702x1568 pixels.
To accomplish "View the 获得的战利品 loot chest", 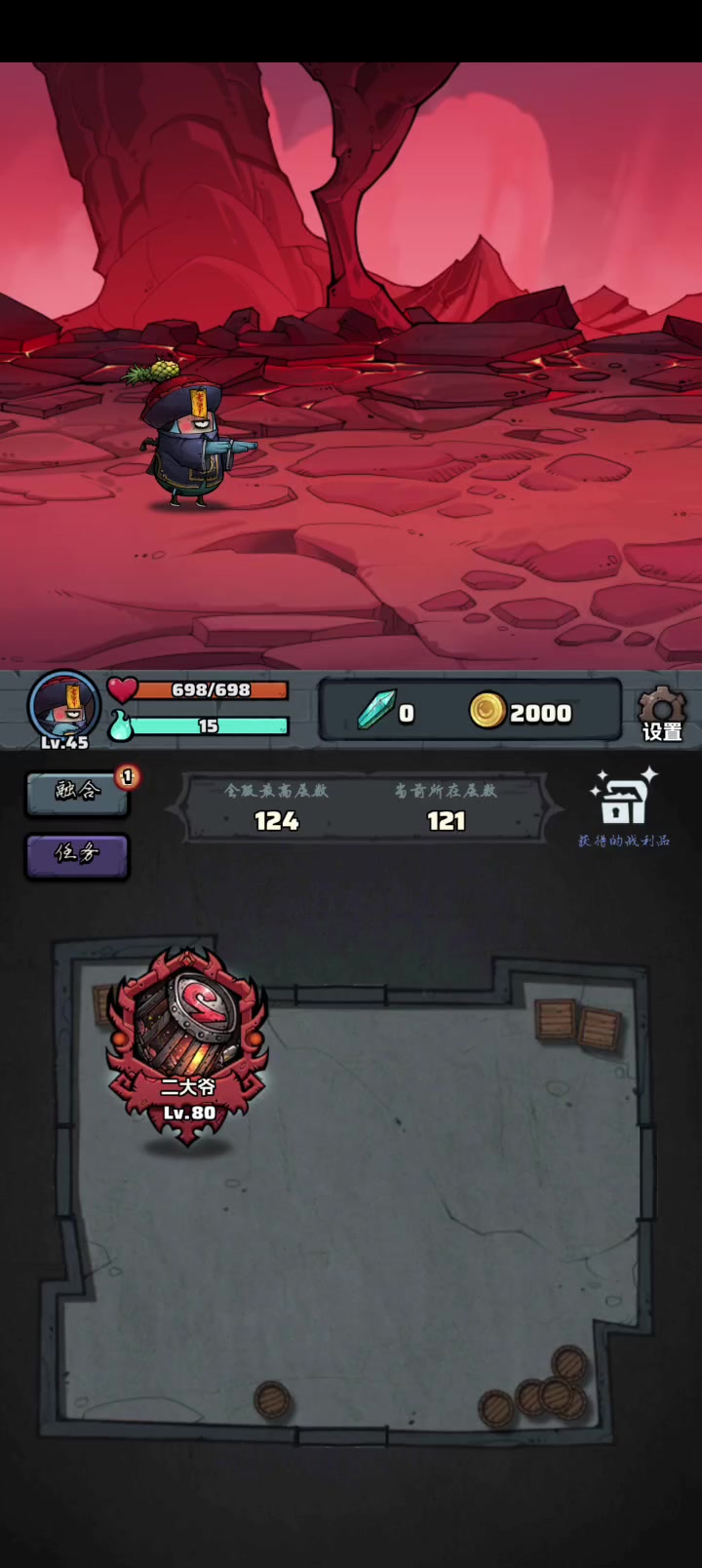I will tap(624, 808).
